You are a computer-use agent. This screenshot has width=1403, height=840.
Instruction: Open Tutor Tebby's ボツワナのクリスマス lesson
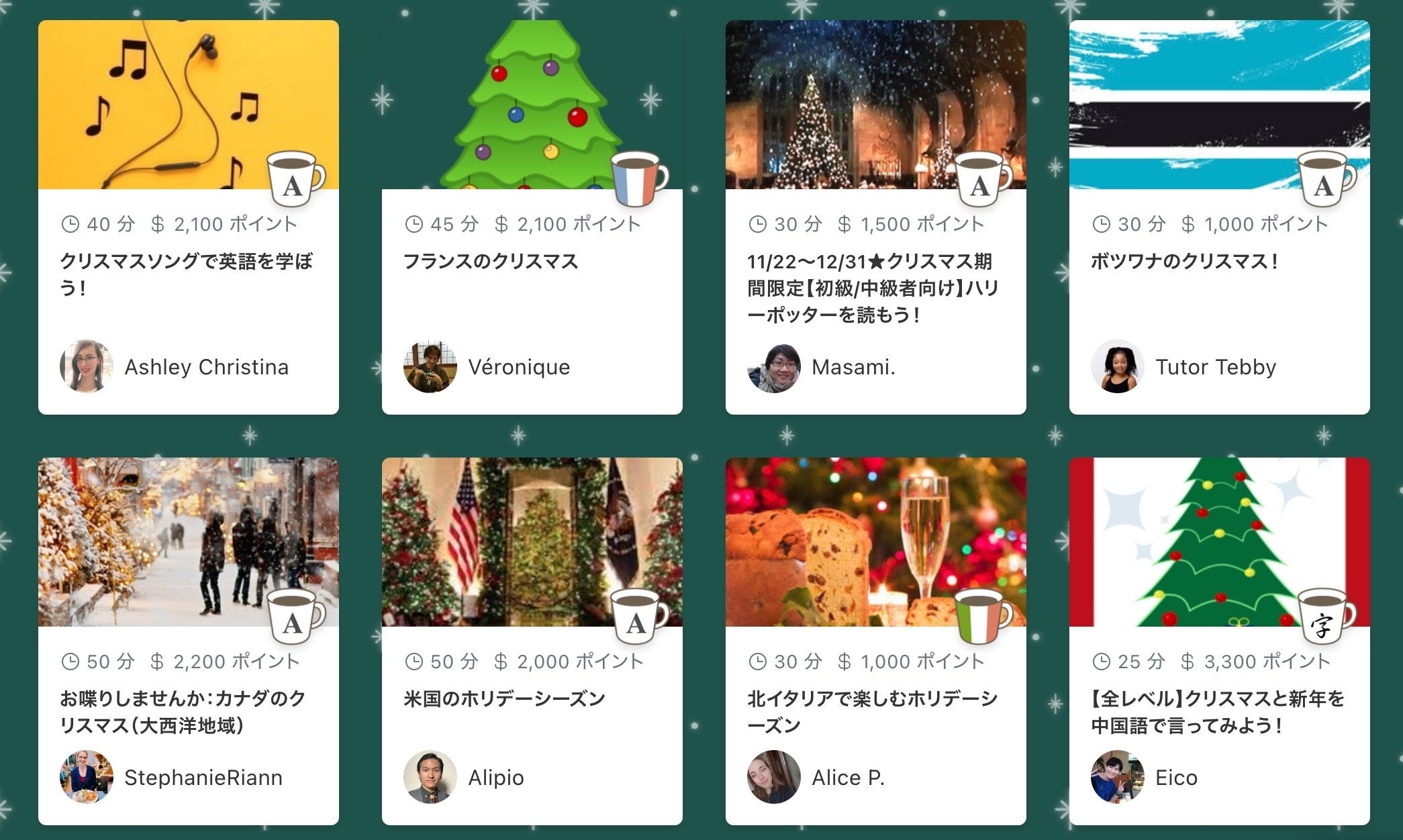coord(1184,262)
